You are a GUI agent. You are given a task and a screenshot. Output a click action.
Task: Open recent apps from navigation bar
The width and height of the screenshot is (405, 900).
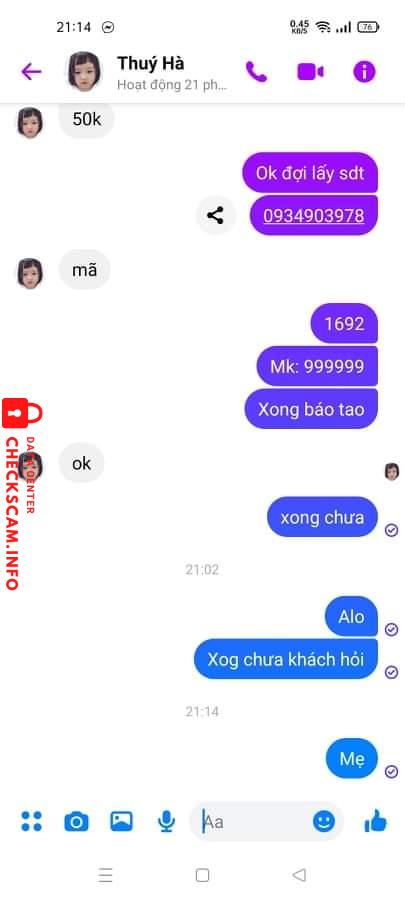coord(106,875)
